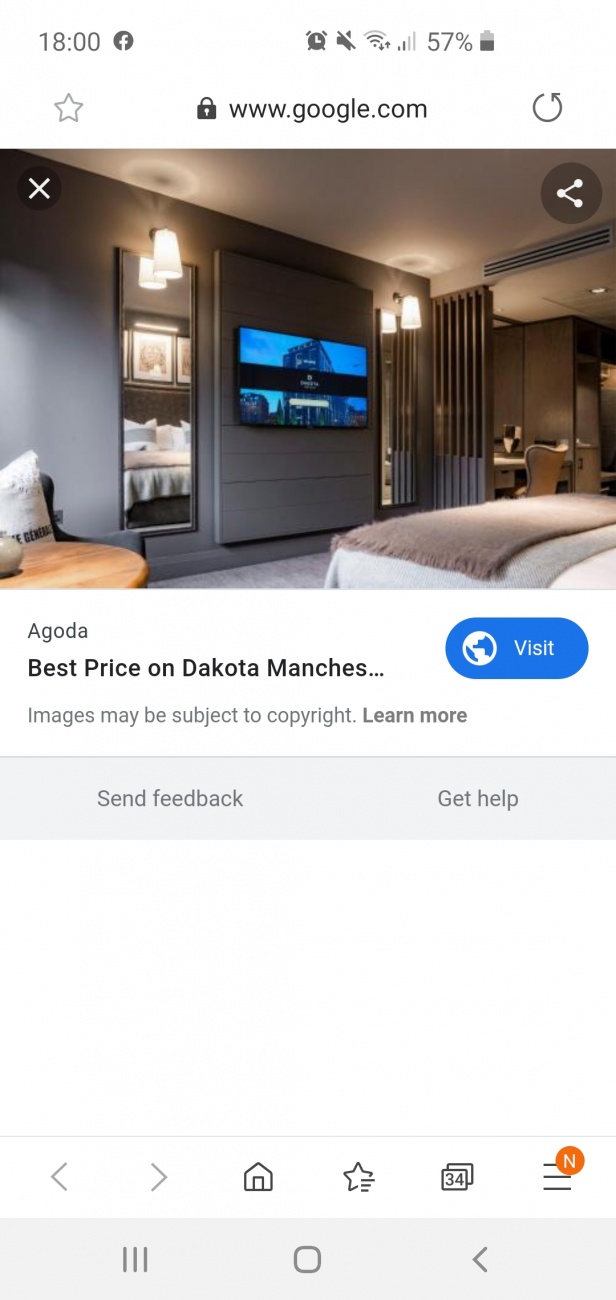
Task: Go back in browser history
Action: [59, 1177]
